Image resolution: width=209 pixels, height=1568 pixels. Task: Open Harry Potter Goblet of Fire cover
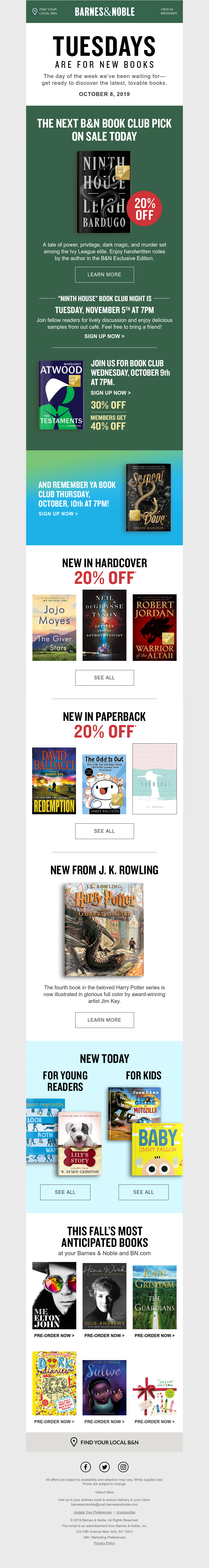point(104,930)
